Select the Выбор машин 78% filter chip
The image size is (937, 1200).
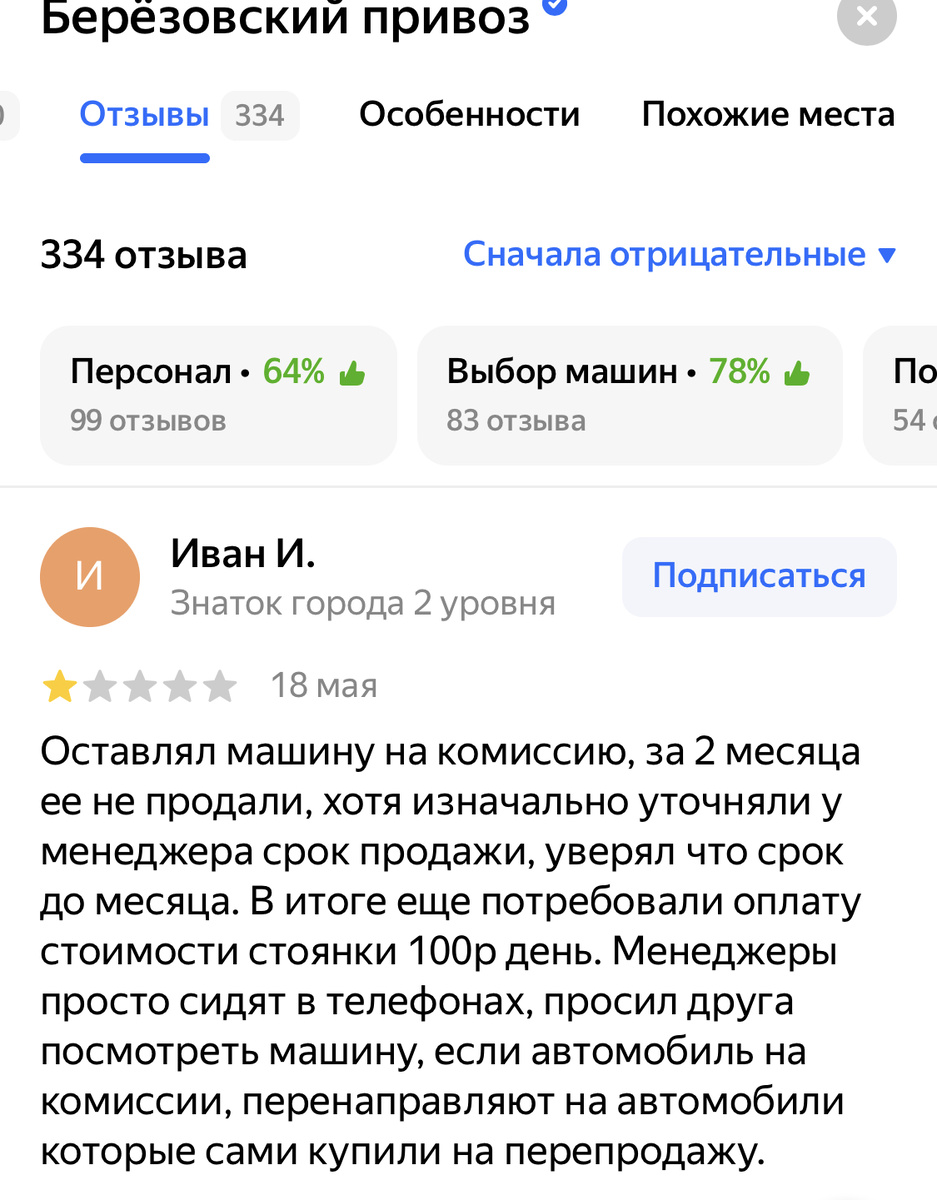pos(629,394)
